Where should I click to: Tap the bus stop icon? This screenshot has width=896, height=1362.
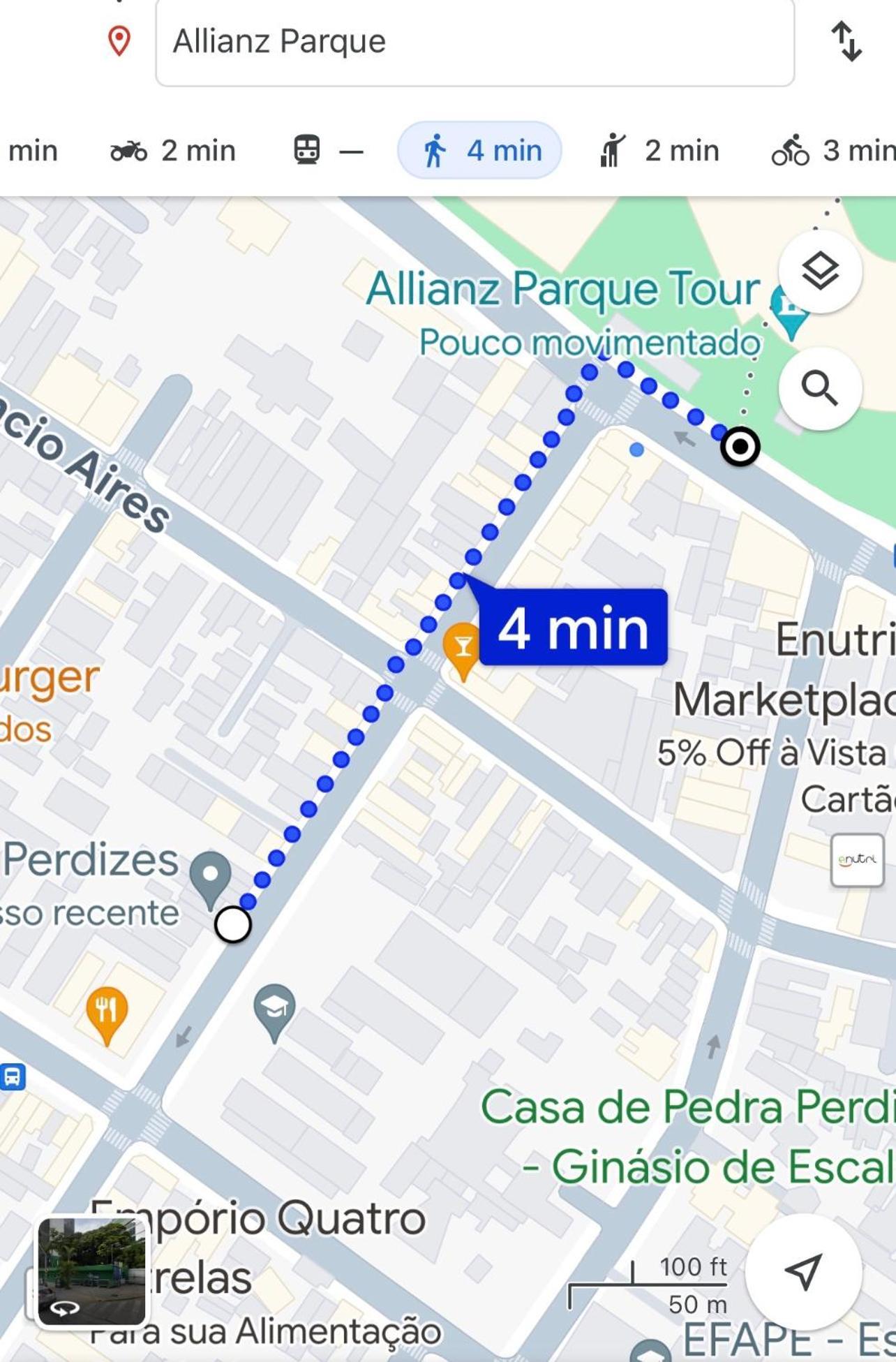(x=12, y=1076)
